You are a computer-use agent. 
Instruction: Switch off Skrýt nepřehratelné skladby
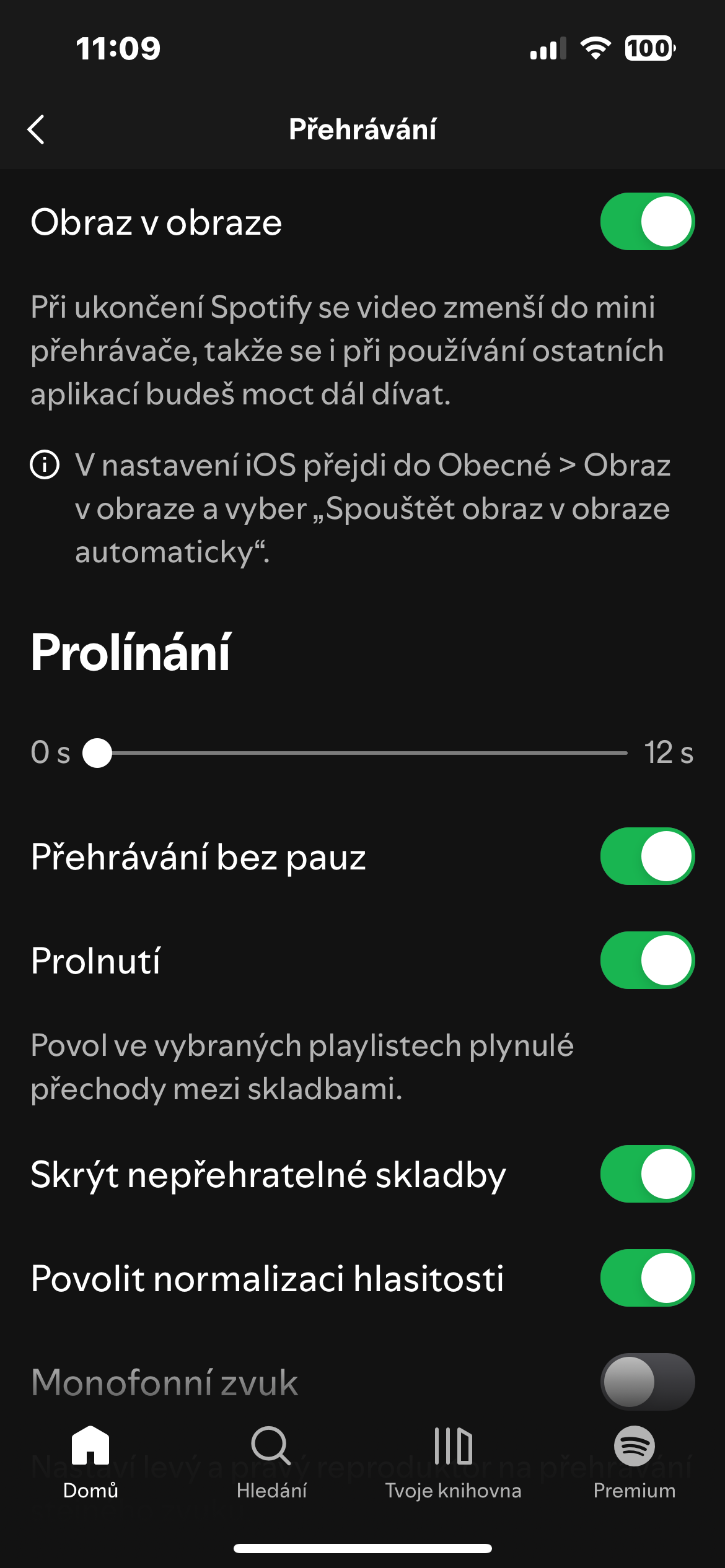pyautogui.click(x=647, y=1174)
